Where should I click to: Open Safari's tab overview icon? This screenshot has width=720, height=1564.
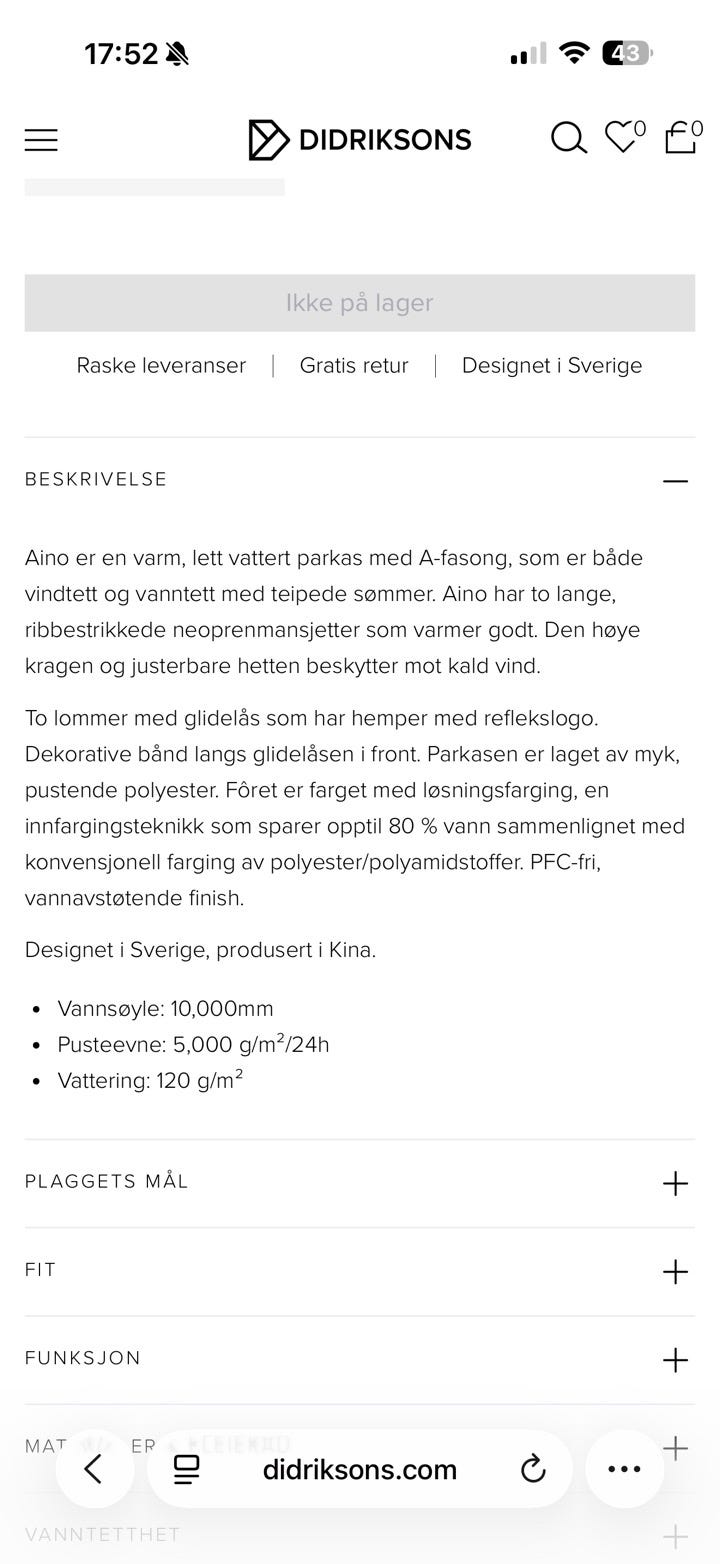tap(186, 1469)
